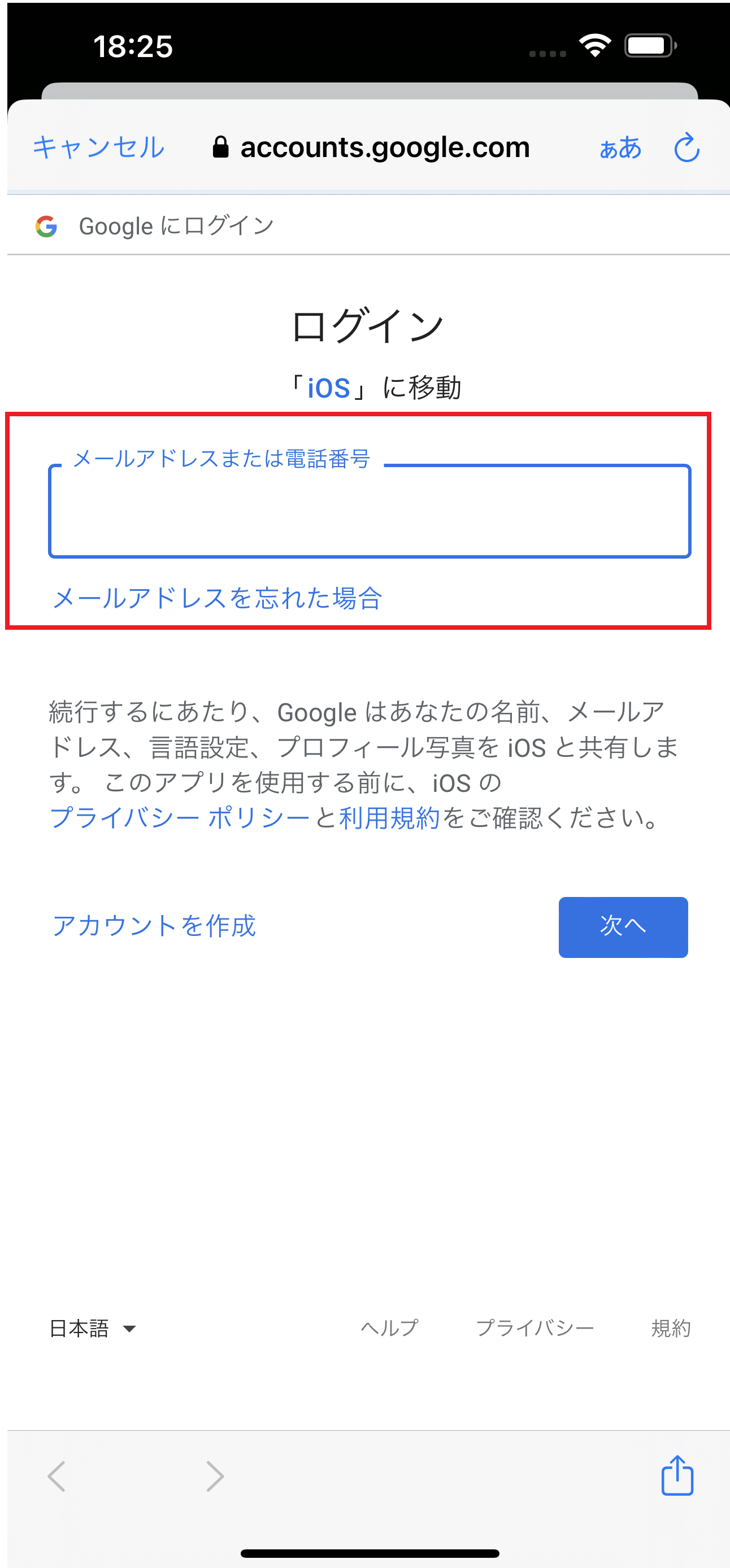Viewport: 730px width, 1568px height.
Task: Reload the accounts.google.com page
Action: (686, 148)
